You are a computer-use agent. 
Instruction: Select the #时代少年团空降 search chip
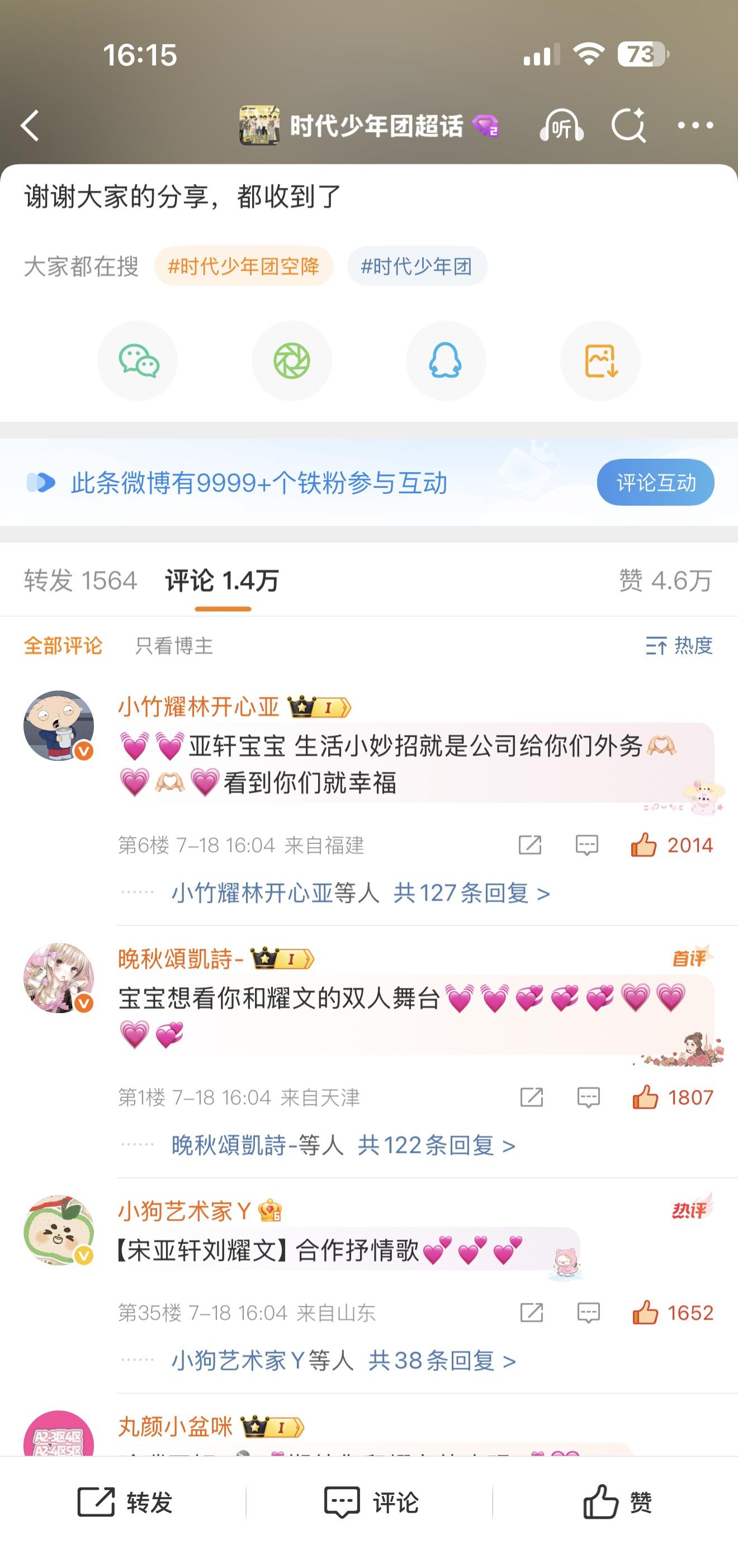click(243, 266)
